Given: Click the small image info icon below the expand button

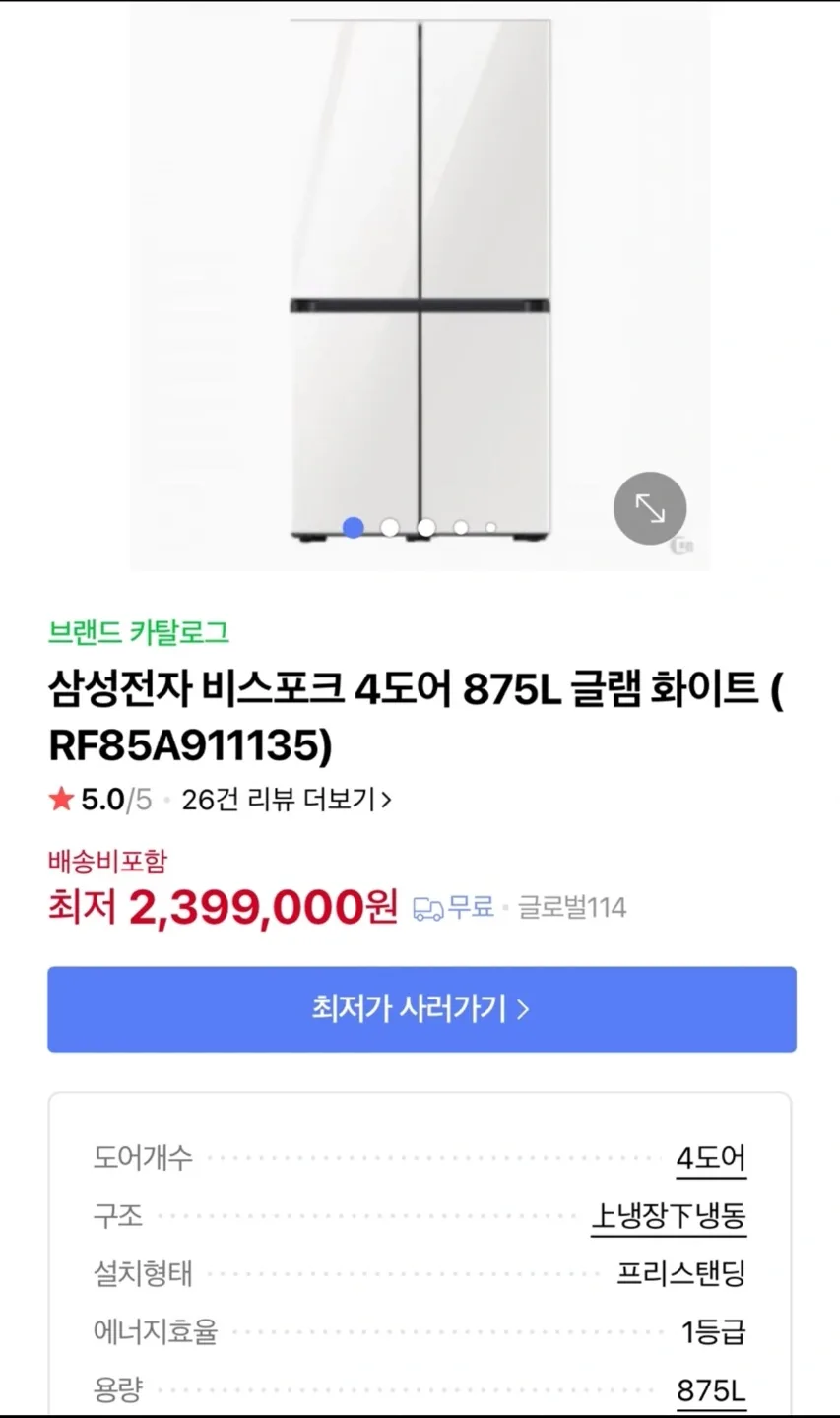Looking at the screenshot, I should pos(680,548).
